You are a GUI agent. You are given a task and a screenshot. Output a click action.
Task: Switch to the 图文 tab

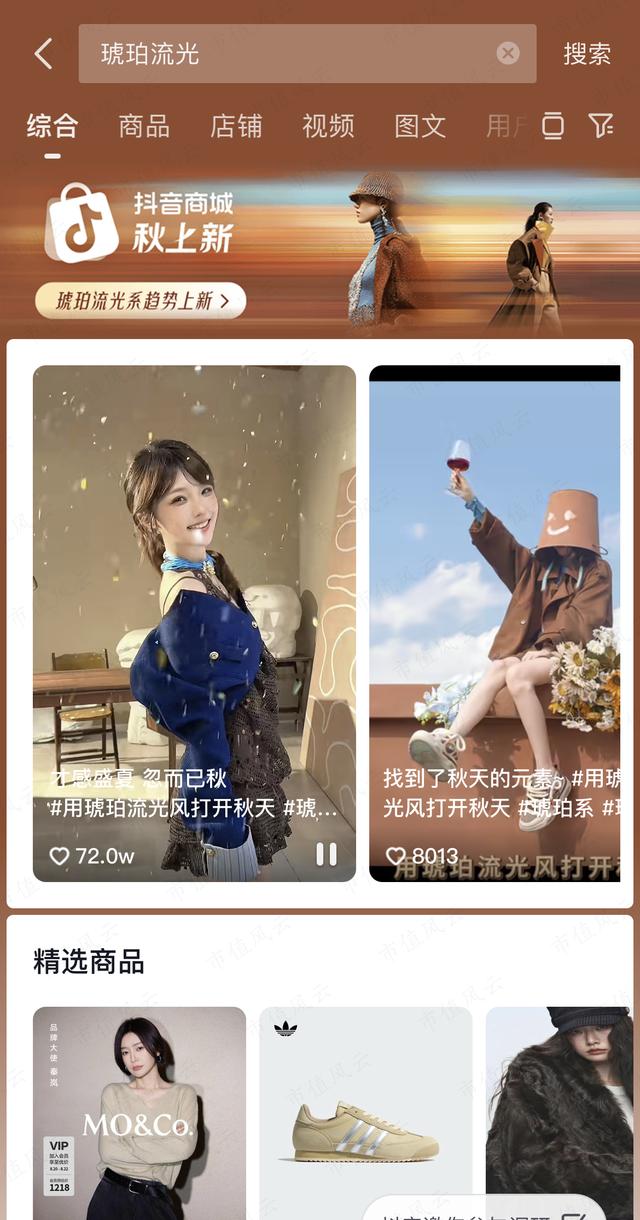tap(420, 126)
